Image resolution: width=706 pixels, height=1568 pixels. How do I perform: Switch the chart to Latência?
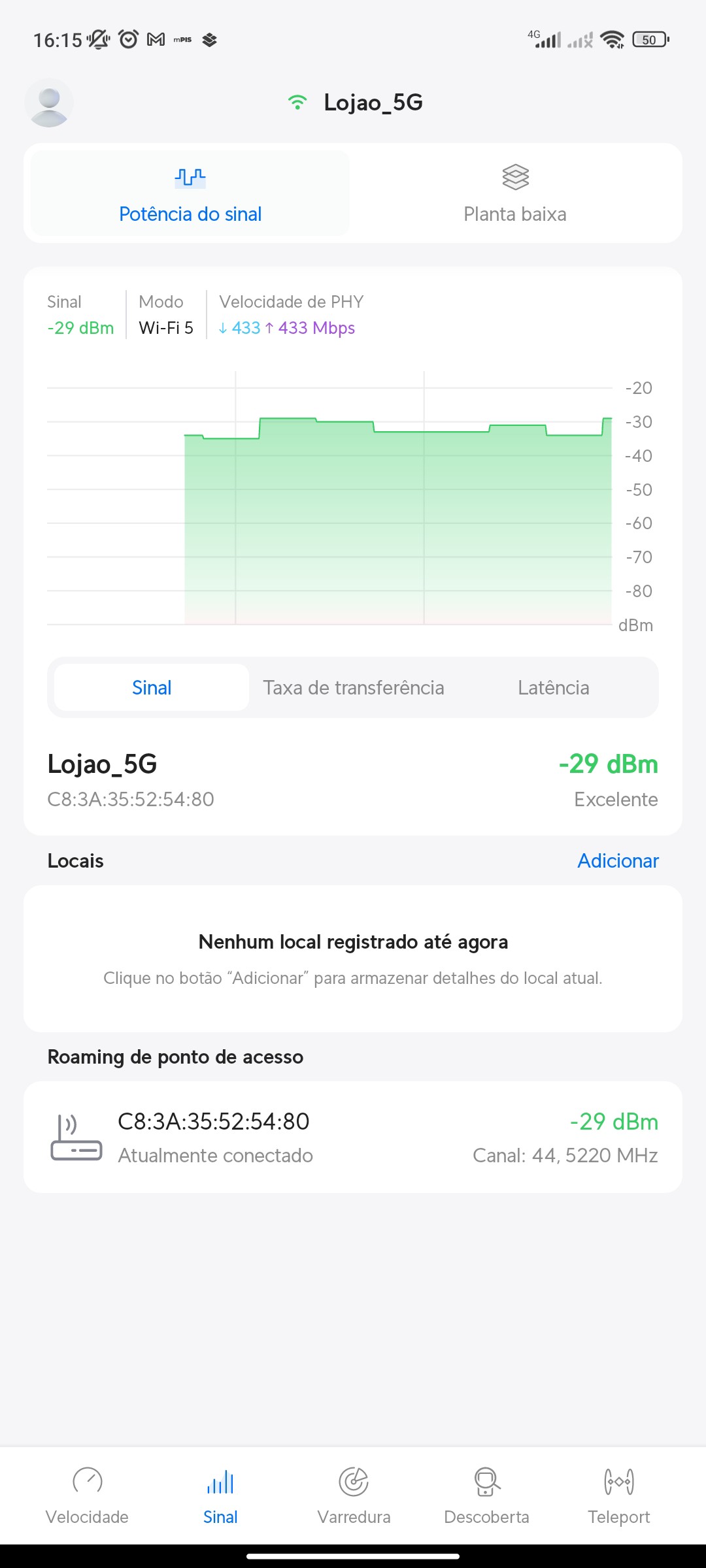point(553,687)
